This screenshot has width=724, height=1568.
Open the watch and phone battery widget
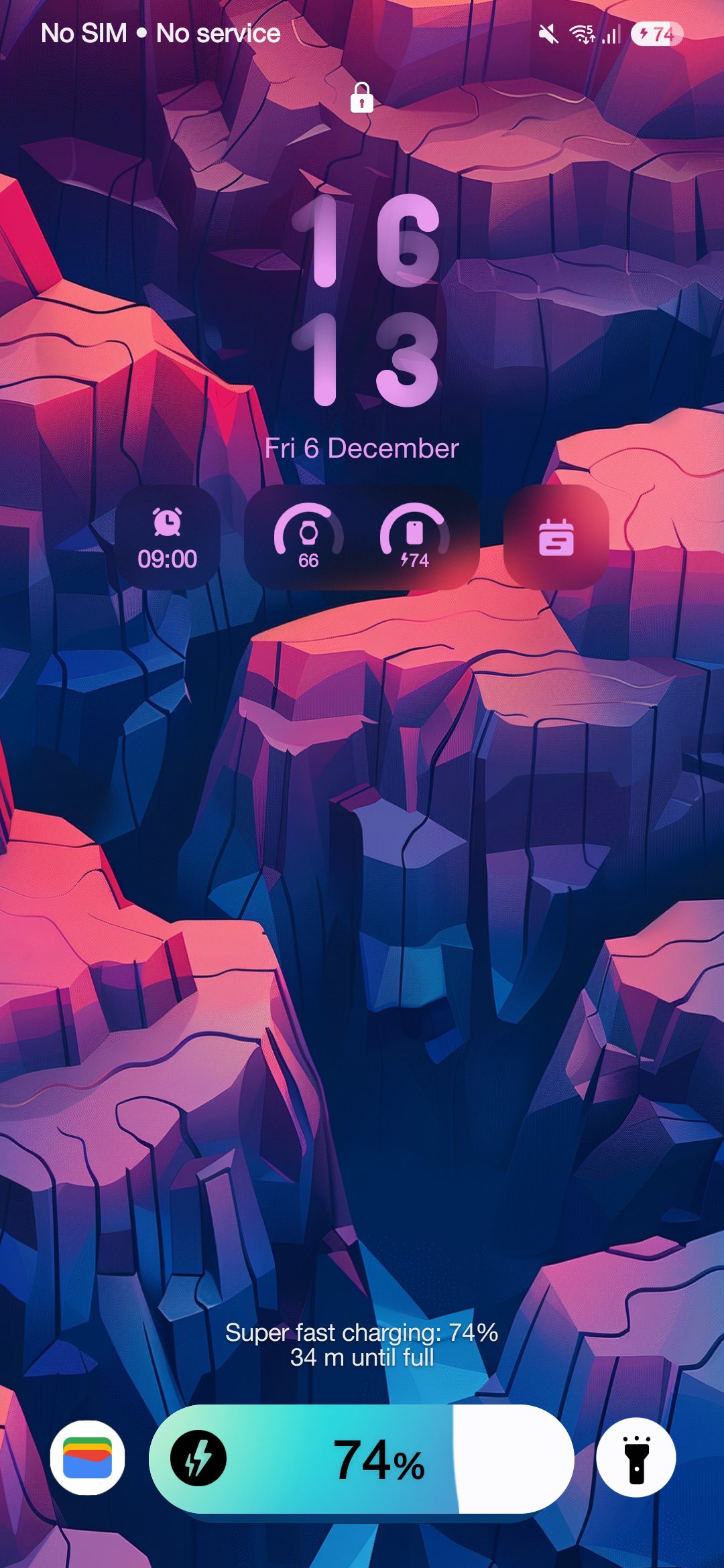point(361,538)
